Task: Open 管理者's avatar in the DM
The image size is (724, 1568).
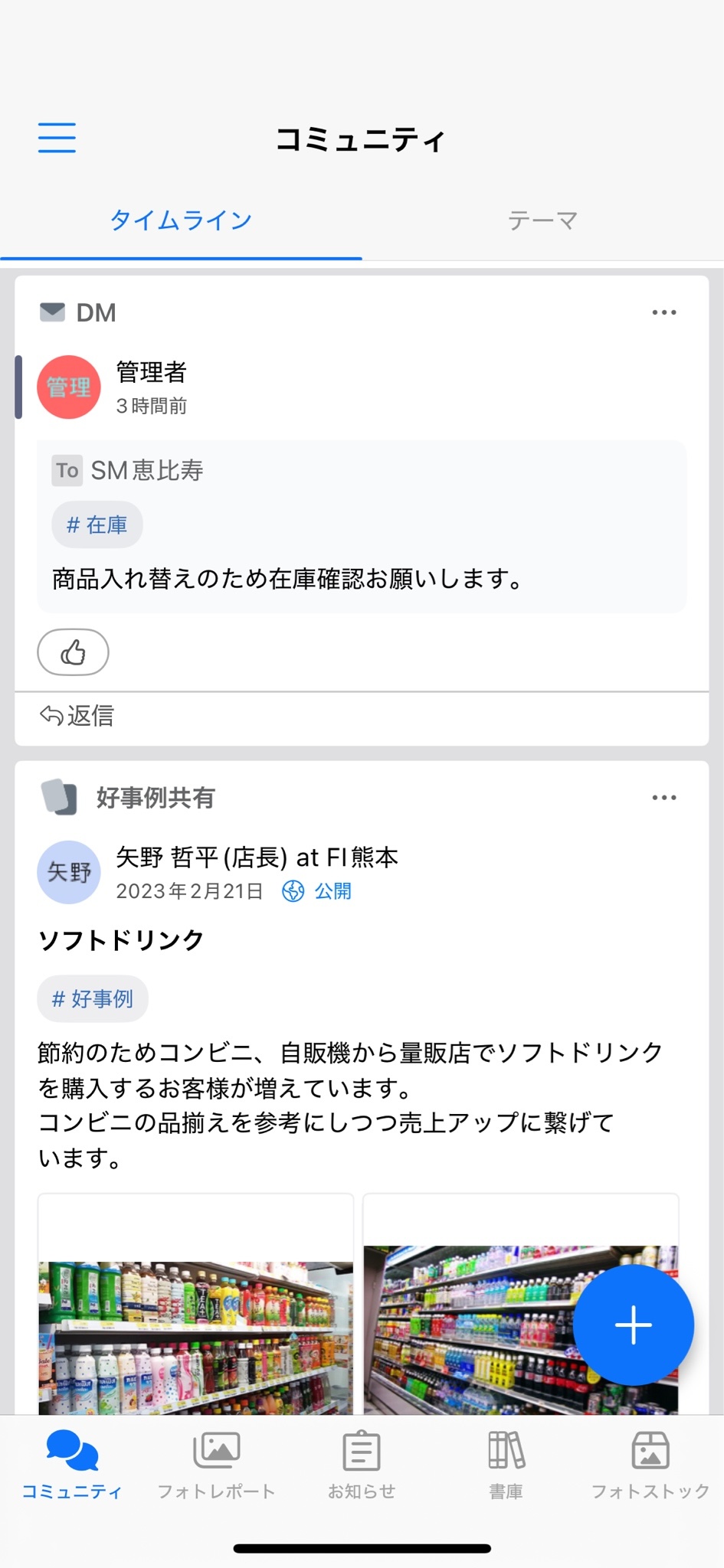Action: [x=69, y=387]
